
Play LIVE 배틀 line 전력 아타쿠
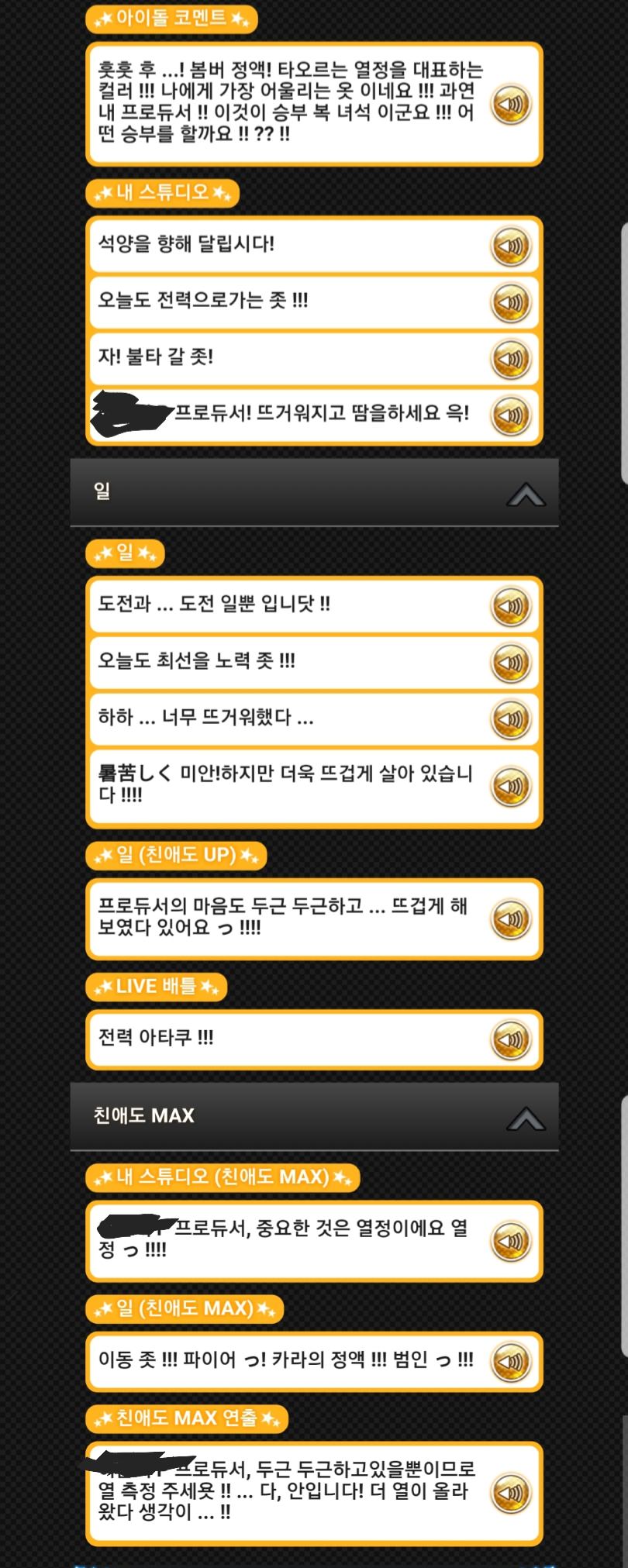[511, 1039]
